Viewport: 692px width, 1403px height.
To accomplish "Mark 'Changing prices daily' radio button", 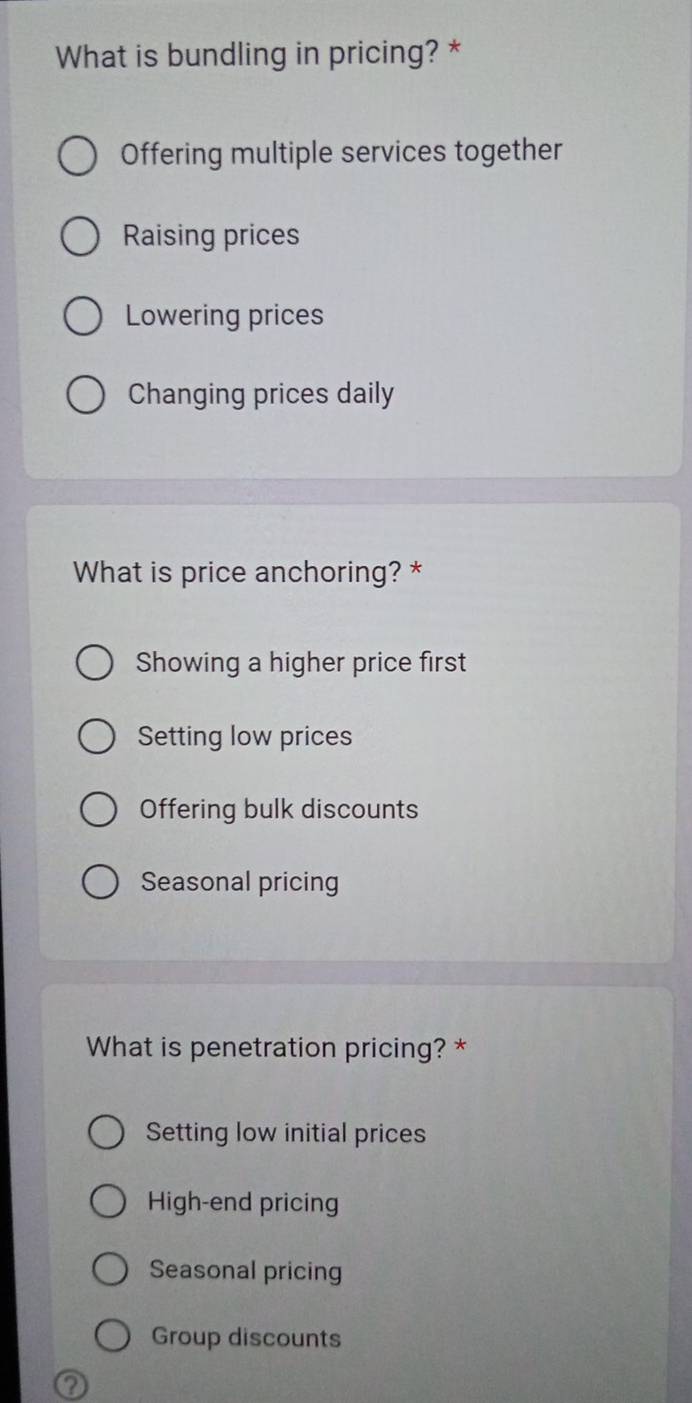I will (x=86, y=396).
